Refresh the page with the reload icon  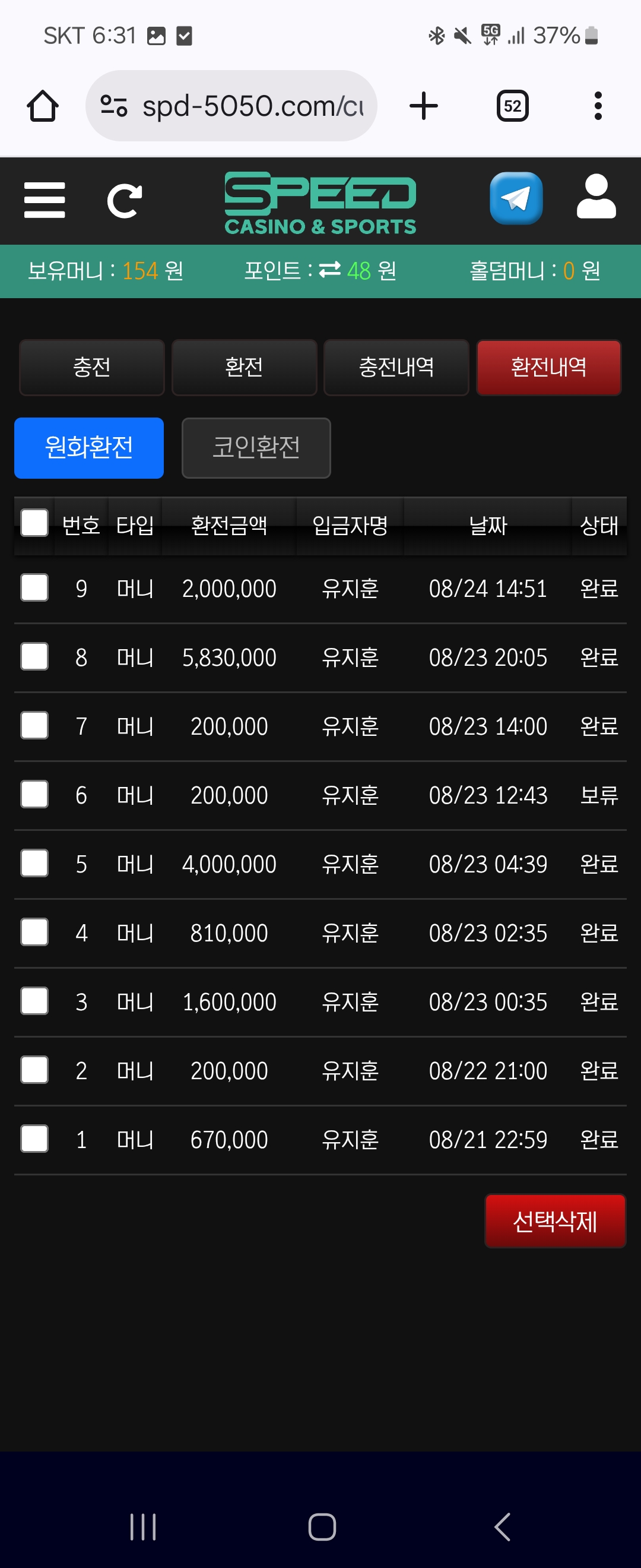[x=125, y=200]
